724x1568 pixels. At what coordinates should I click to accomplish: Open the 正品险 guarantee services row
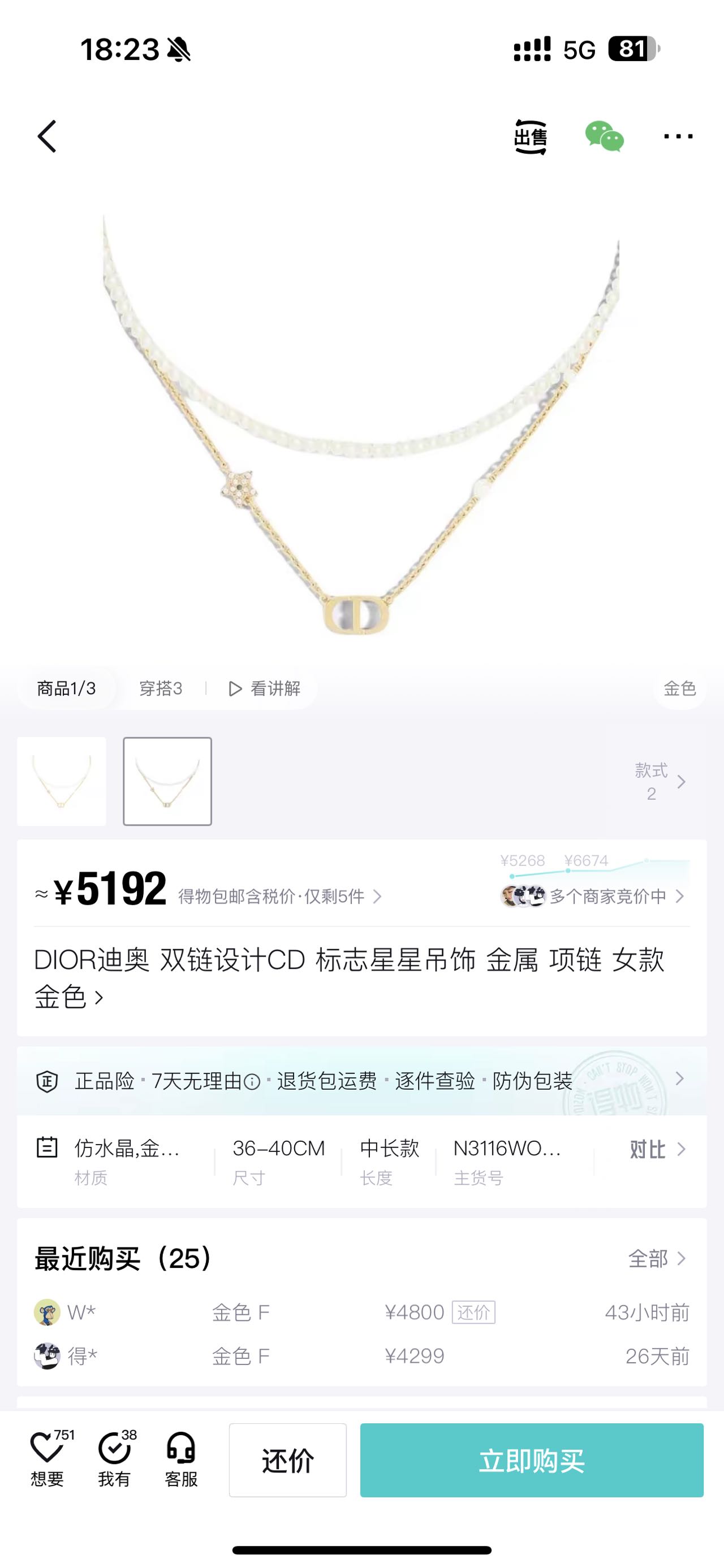[x=361, y=1081]
